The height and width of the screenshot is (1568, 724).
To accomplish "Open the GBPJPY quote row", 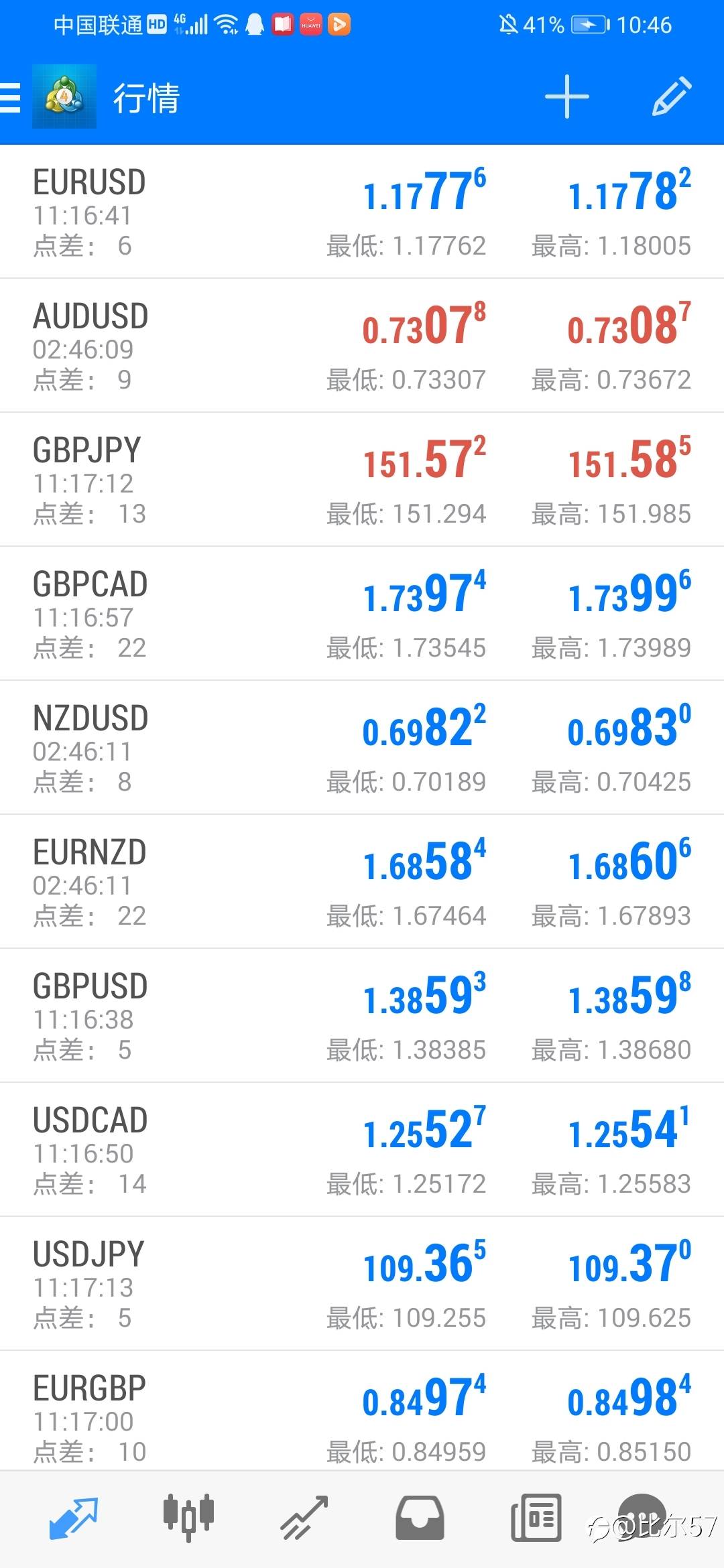I will coord(362,480).
